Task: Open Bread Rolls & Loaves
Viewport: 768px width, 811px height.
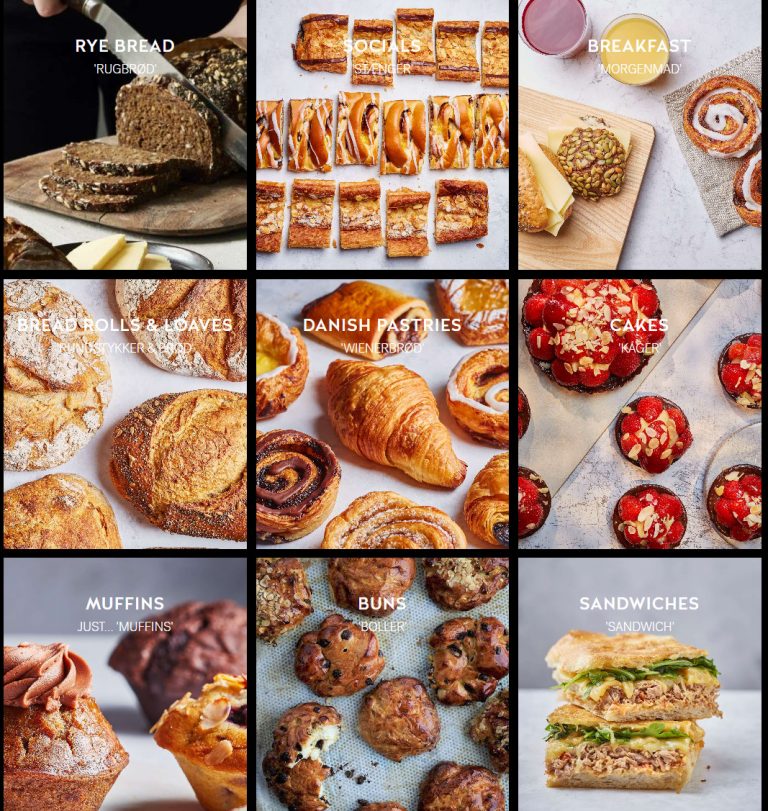Action: [125, 414]
